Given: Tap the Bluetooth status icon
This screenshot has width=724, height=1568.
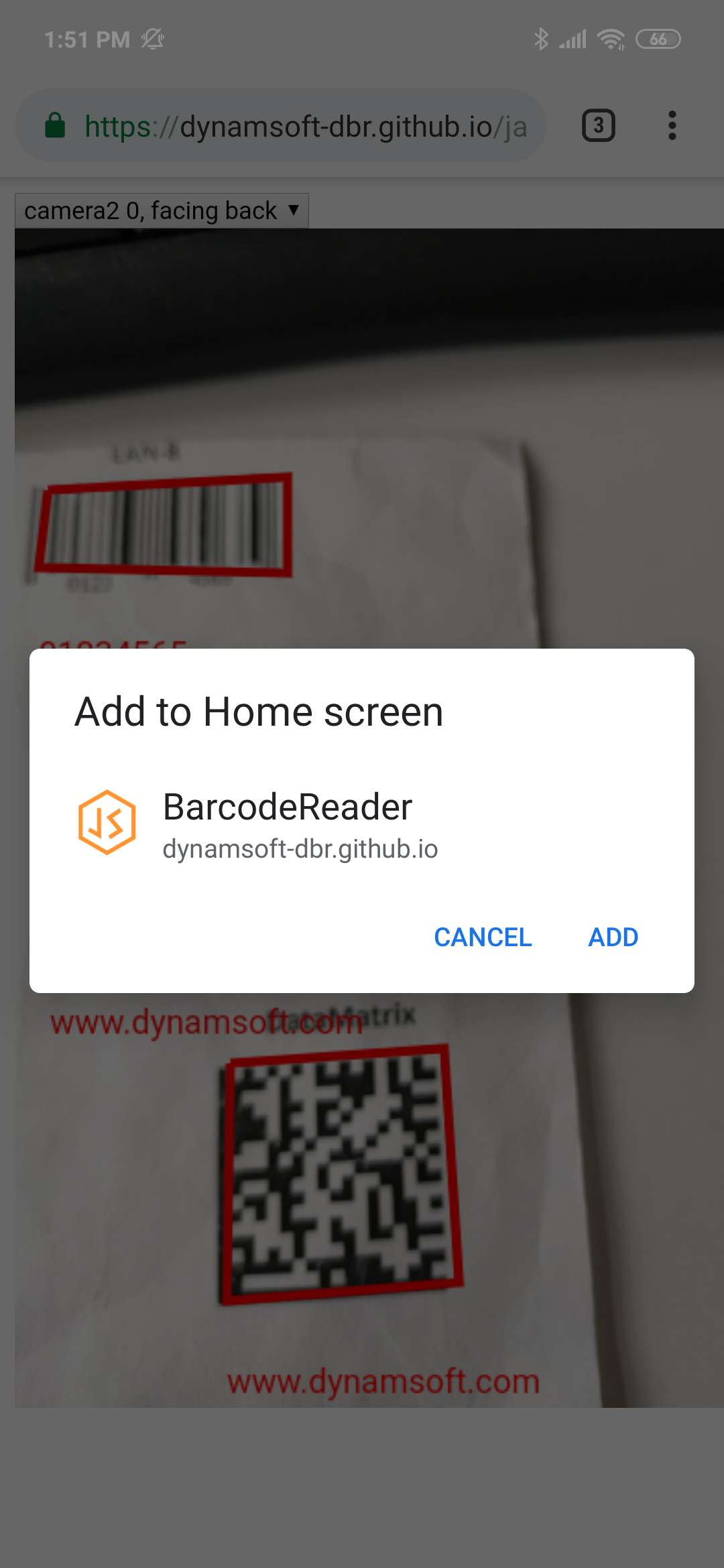Looking at the screenshot, I should 543,38.
